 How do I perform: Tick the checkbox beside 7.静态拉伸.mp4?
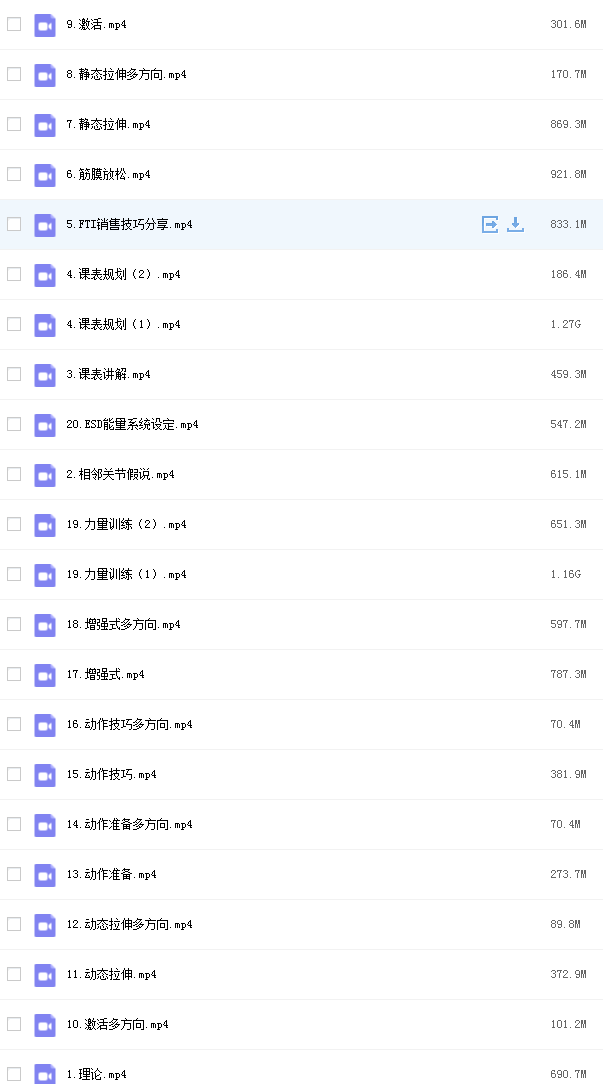point(14,124)
